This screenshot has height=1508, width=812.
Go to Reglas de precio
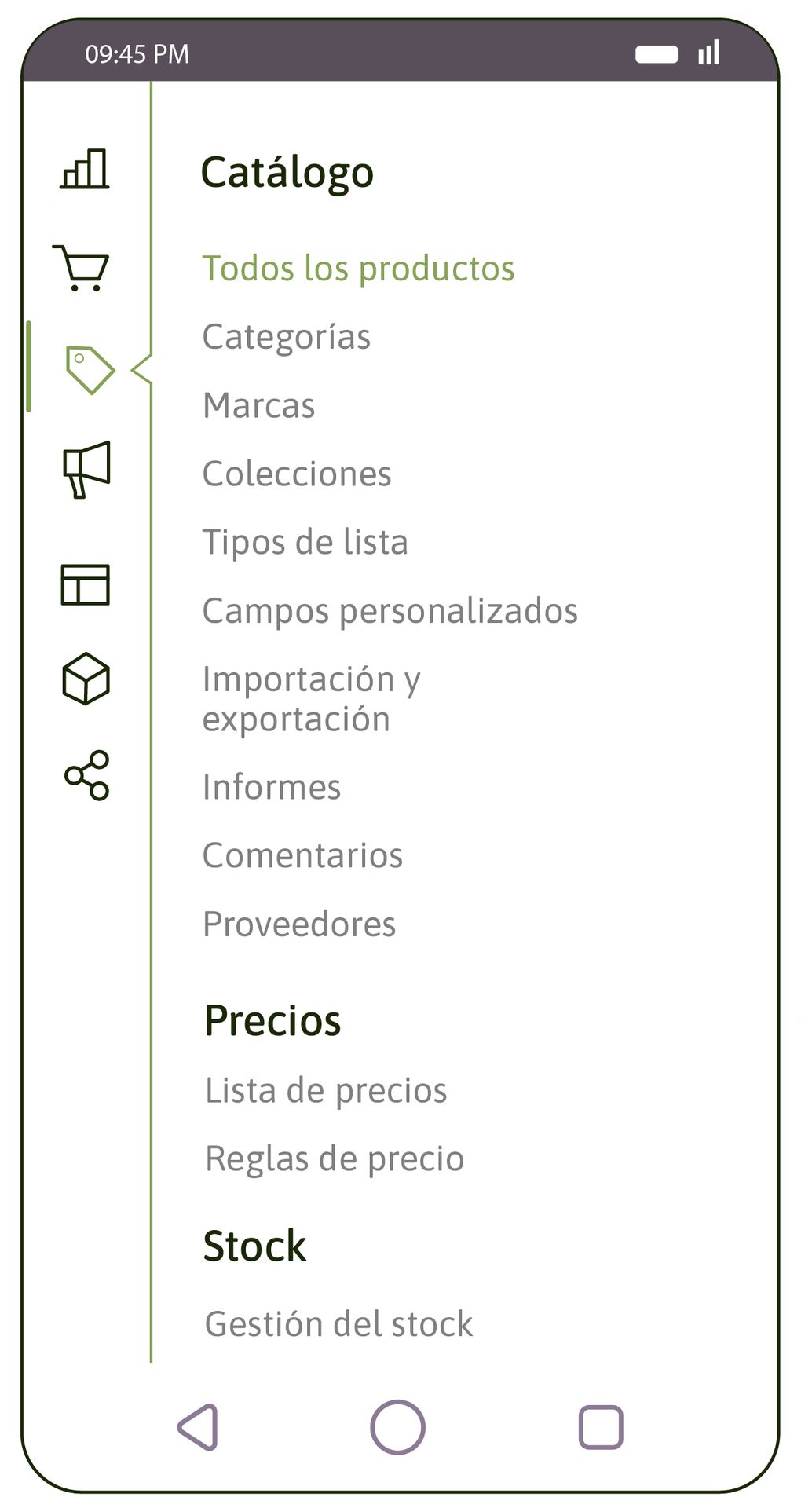334,1159
